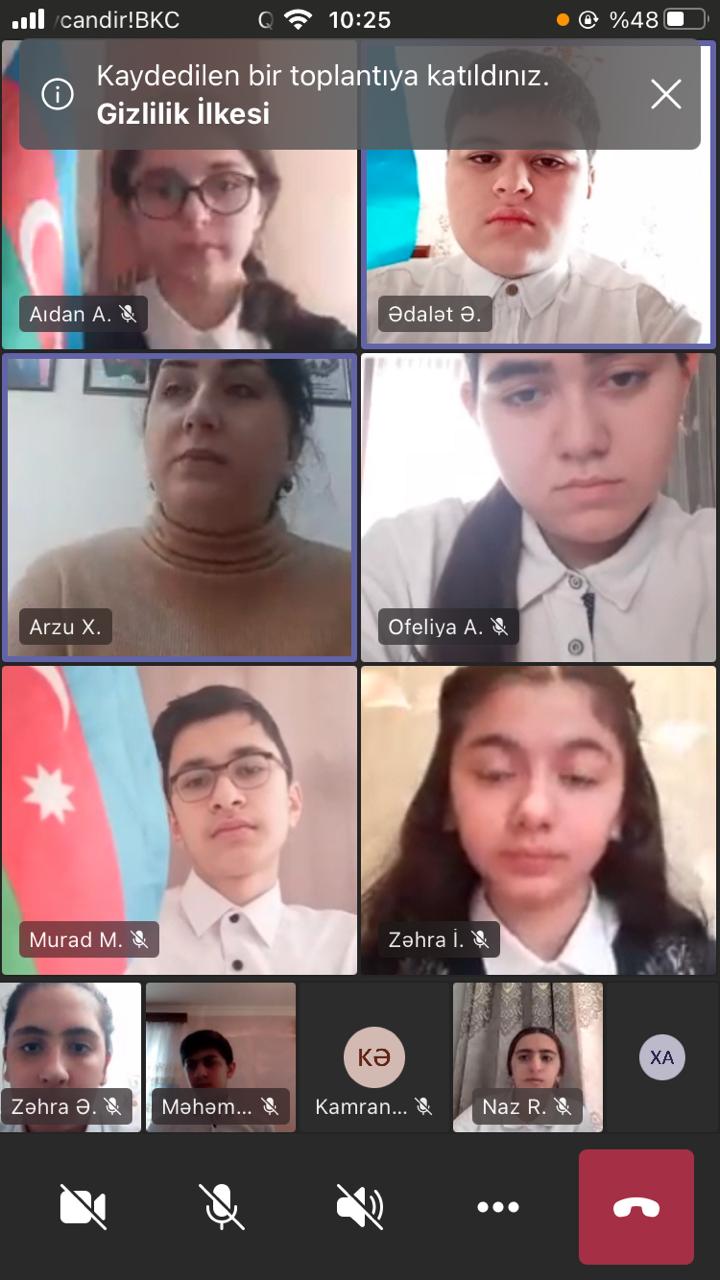Select Aıdan A.'s video tile
Viewport: 720px width, 1280px height.
[179, 195]
